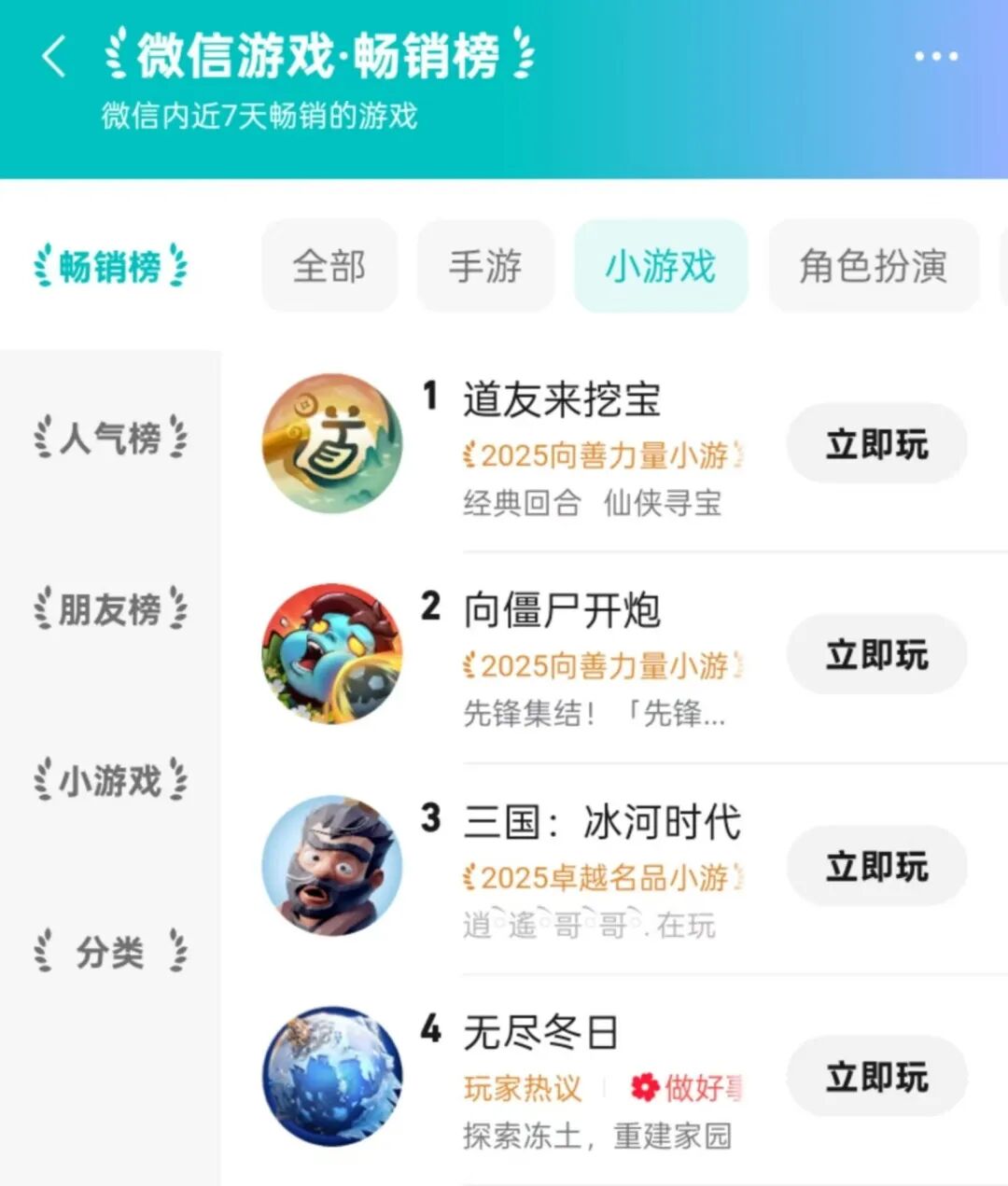1008x1186 pixels.
Task: Filter by 角色扮演 category
Action: coord(873,266)
